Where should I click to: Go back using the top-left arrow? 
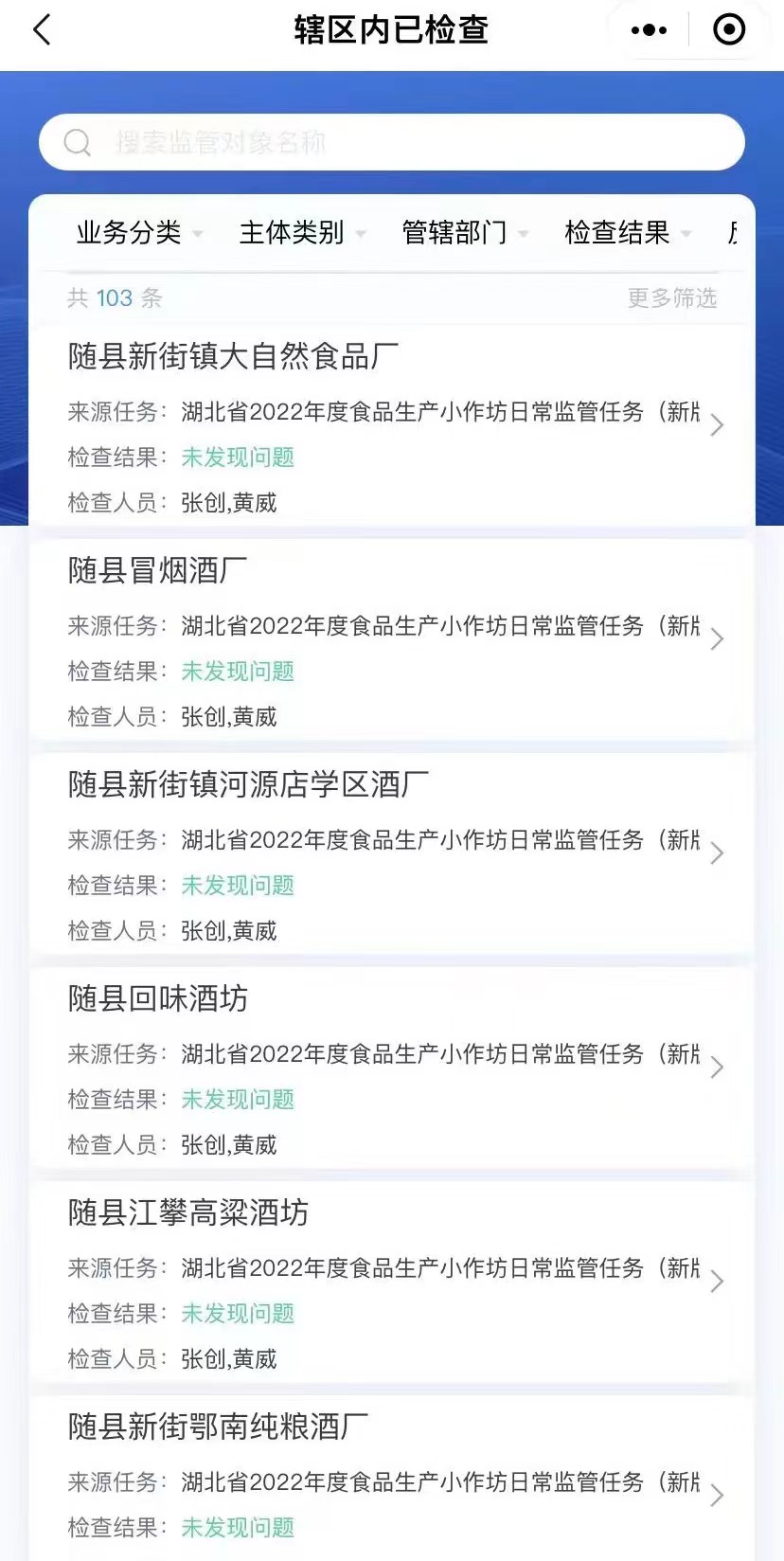tap(42, 30)
